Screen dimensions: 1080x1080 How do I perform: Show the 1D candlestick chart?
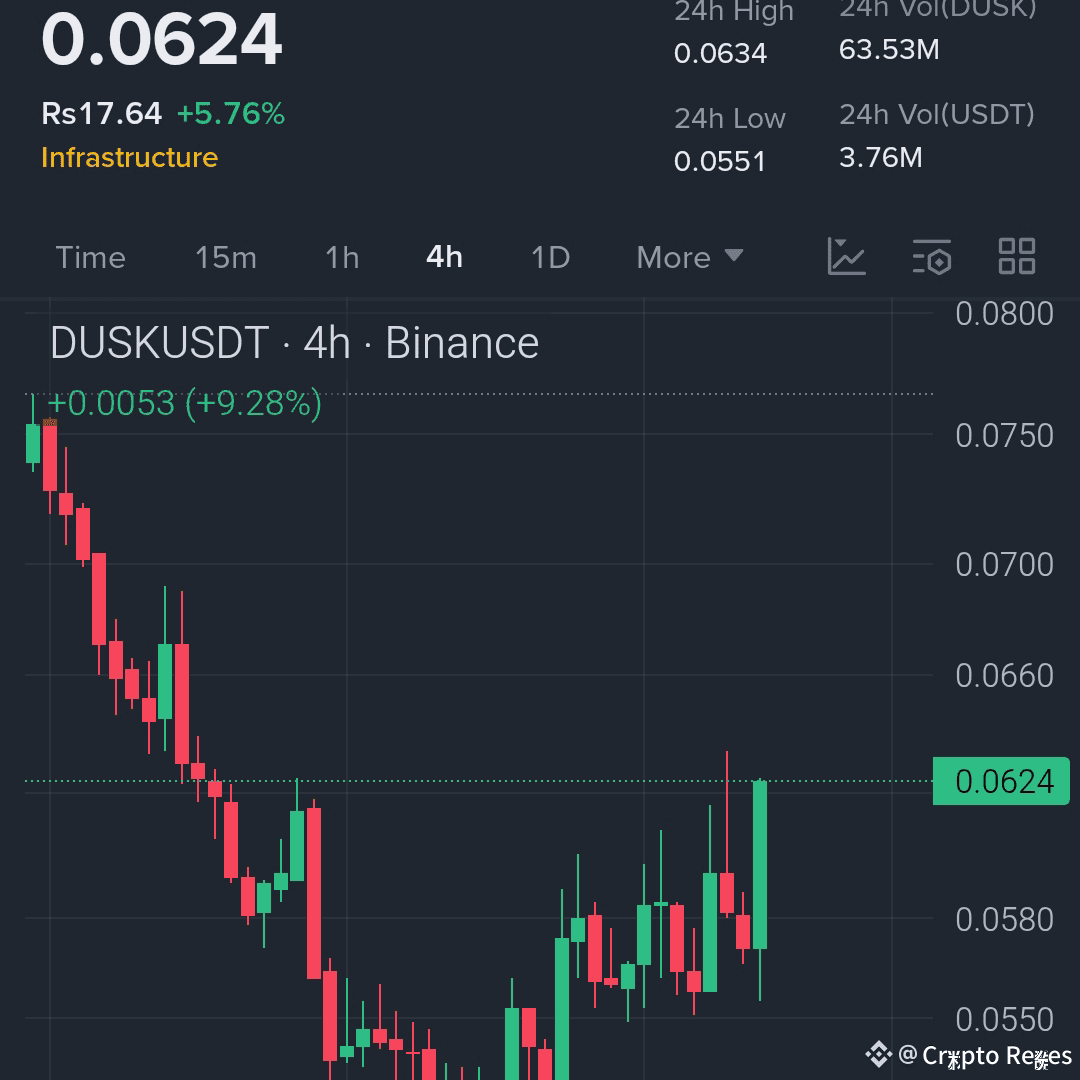(550, 258)
